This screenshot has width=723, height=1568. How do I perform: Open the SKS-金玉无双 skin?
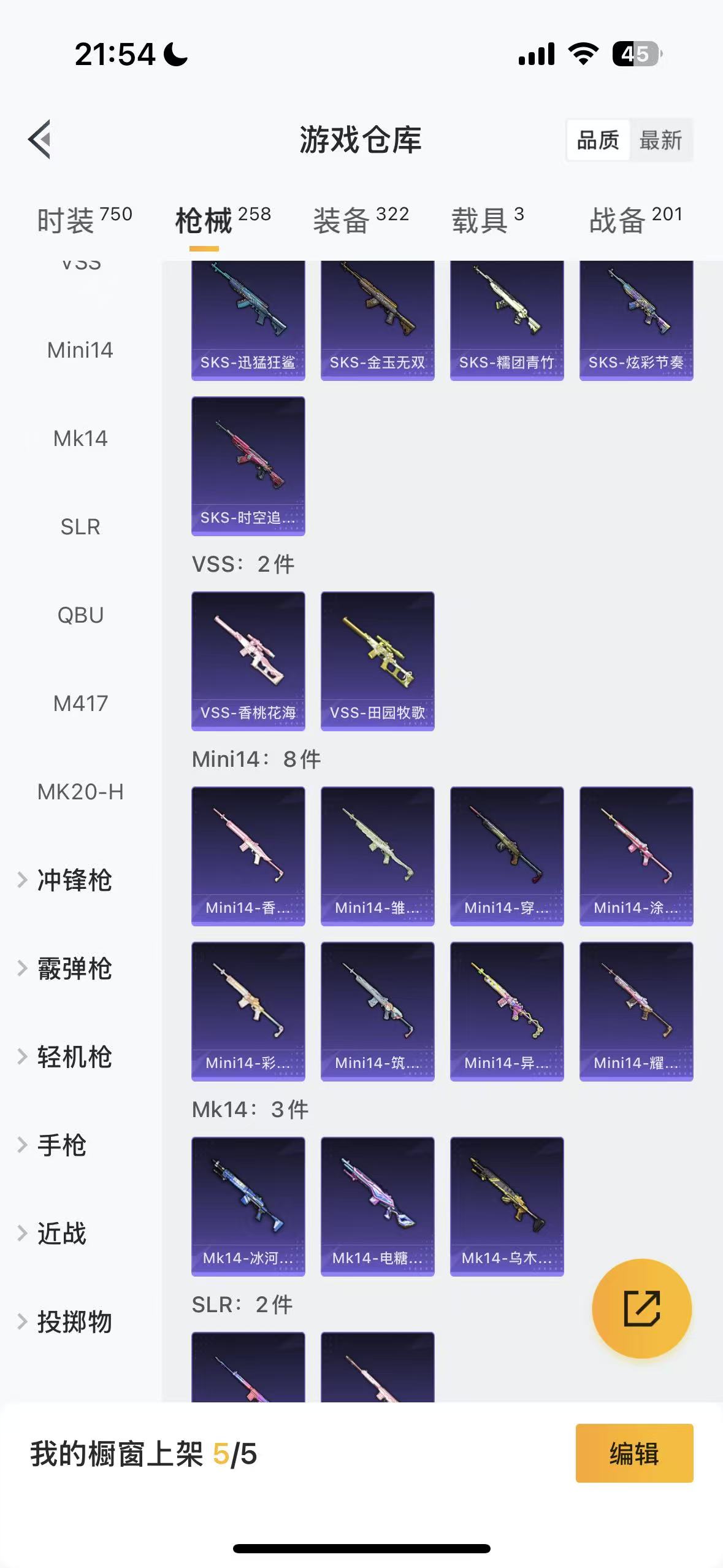(x=377, y=319)
